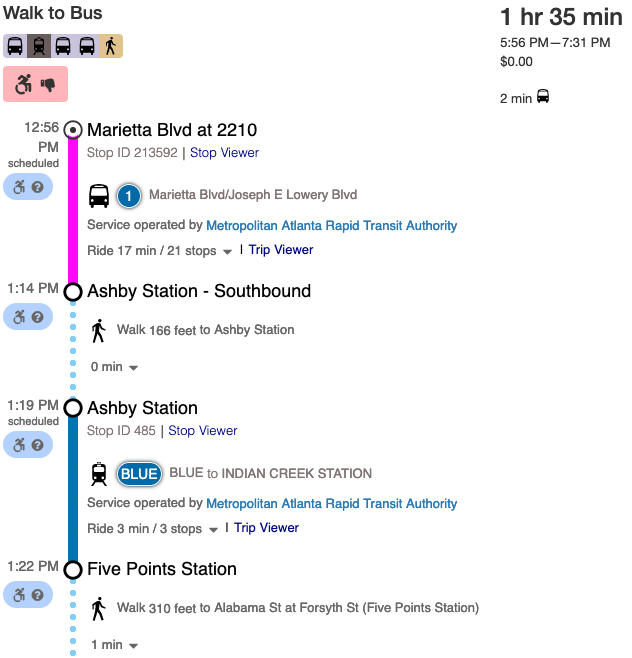Image resolution: width=632 pixels, height=658 pixels.
Task: Tap accessibility badge under 1:22 PM Five Points
Action: (x=28, y=595)
